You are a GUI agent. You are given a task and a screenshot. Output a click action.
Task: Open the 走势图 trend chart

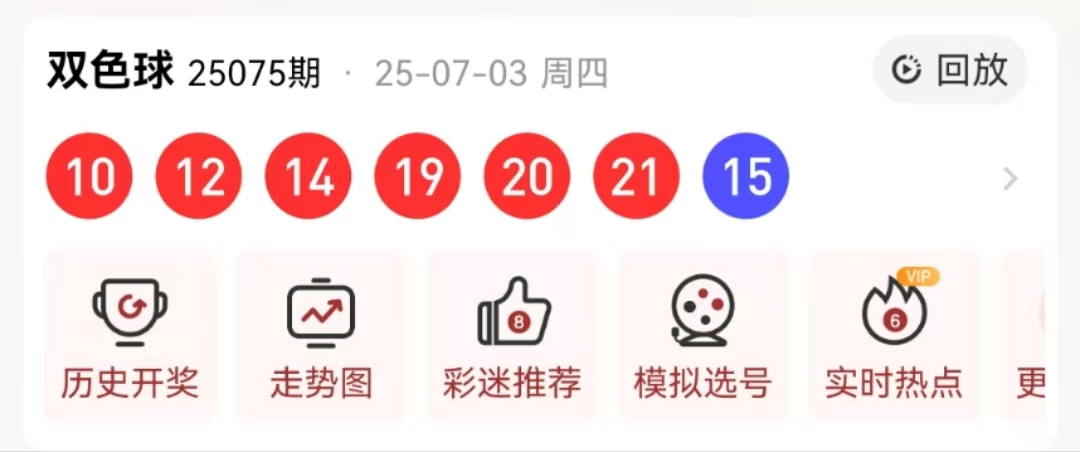click(321, 338)
